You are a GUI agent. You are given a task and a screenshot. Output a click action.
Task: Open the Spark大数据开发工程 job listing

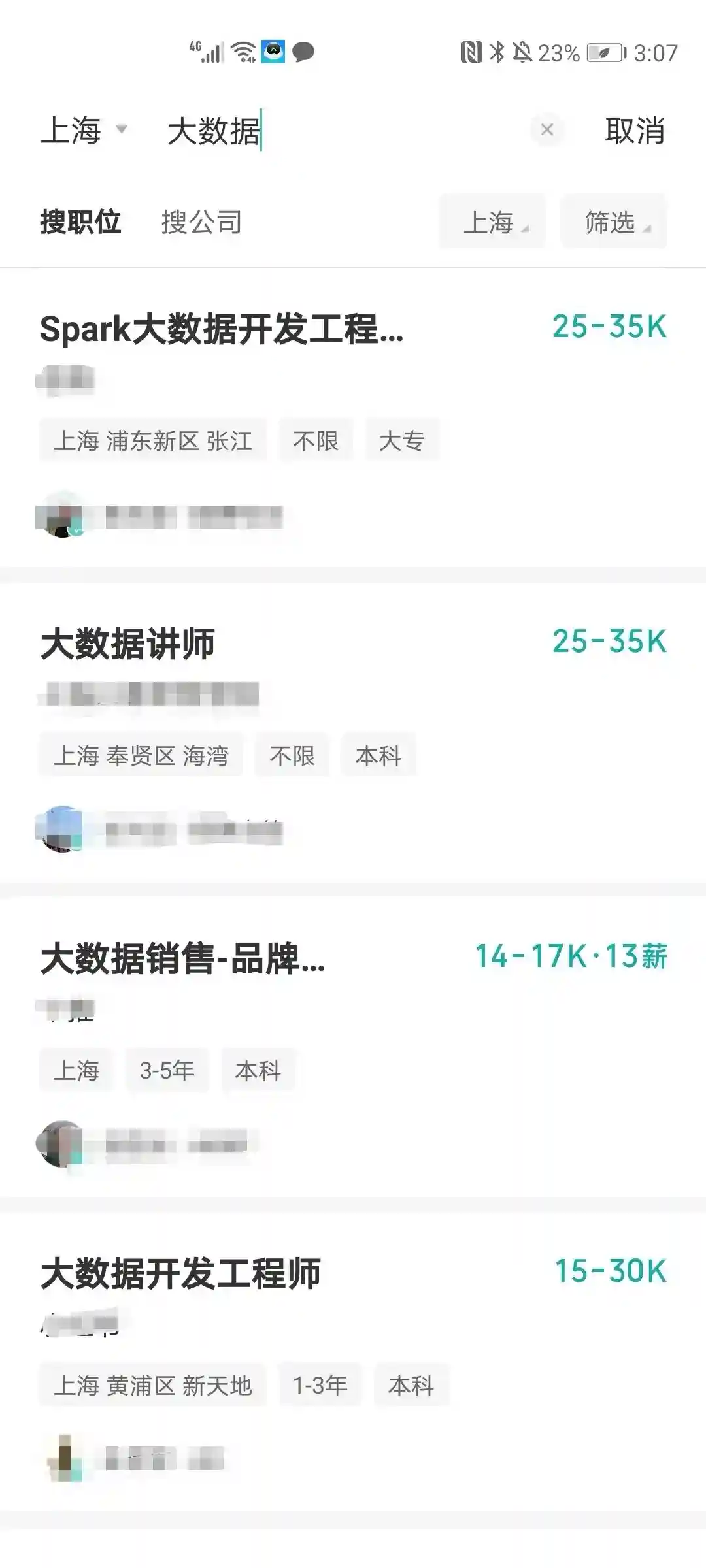(x=222, y=329)
